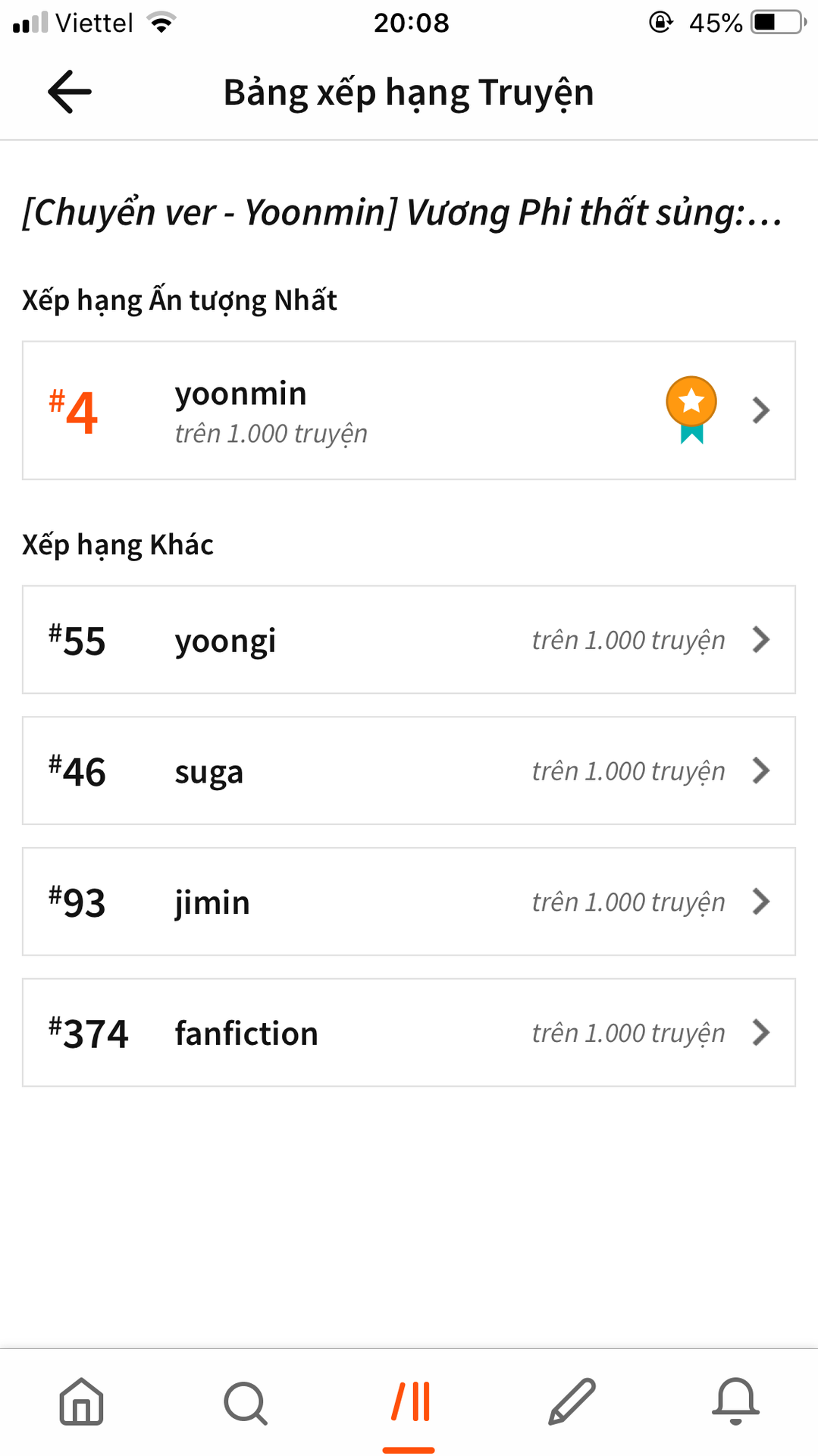Open the Search tab
Screen dimensions: 818x1456
[x=246, y=1403]
